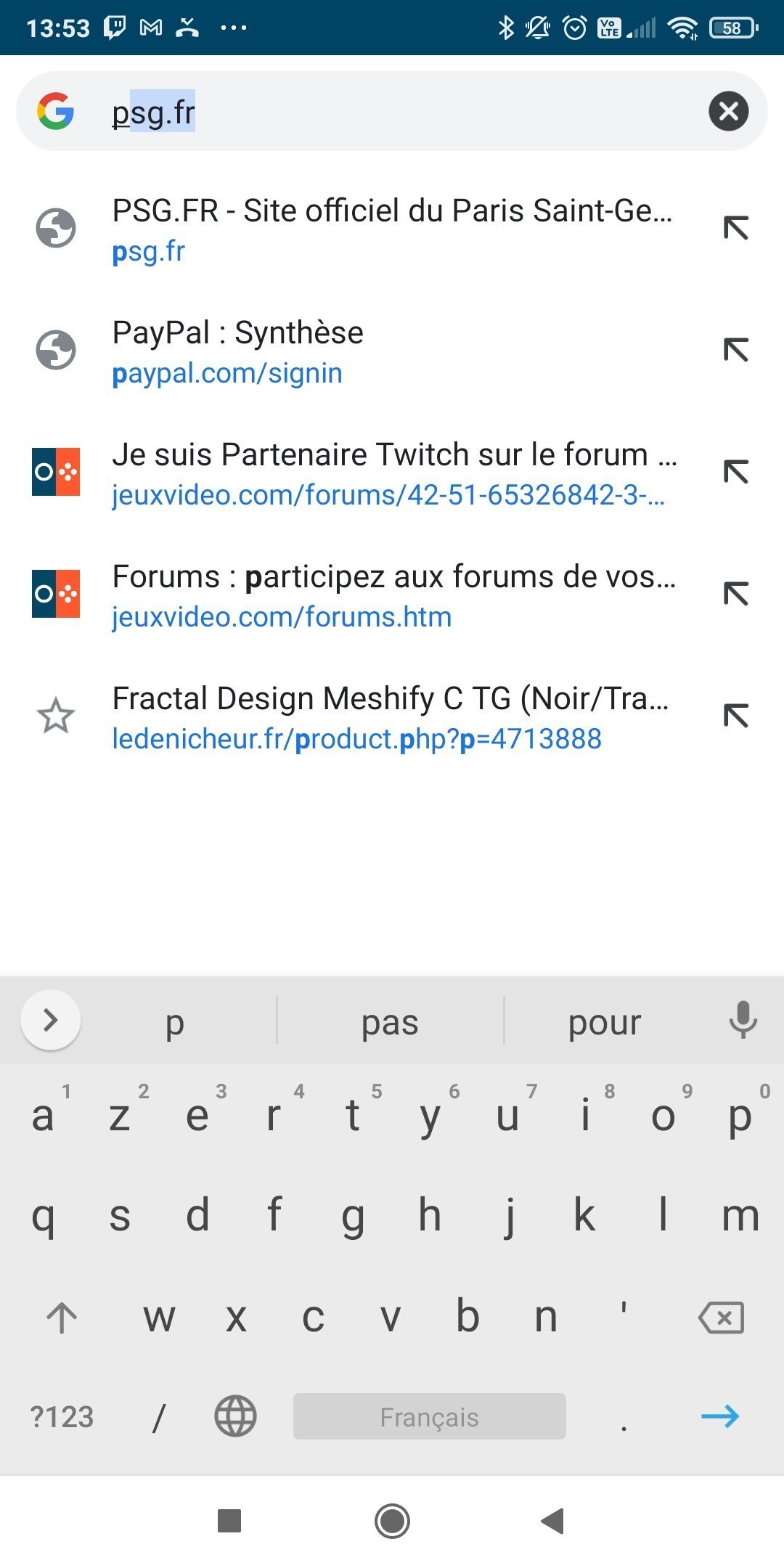Insert psg.fr suggestion into address bar via arrow

pos(735,229)
